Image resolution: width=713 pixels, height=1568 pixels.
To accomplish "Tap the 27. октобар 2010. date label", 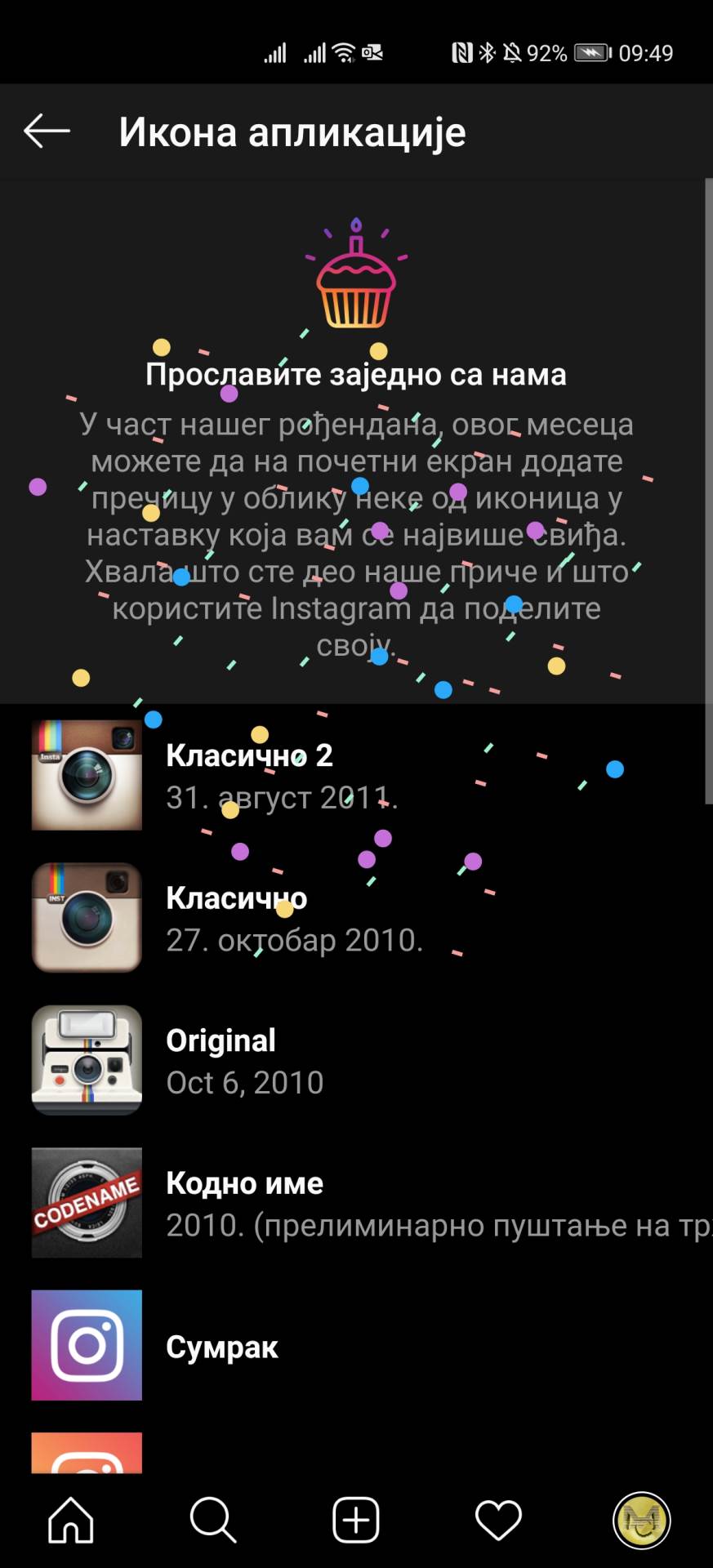I will [x=295, y=939].
